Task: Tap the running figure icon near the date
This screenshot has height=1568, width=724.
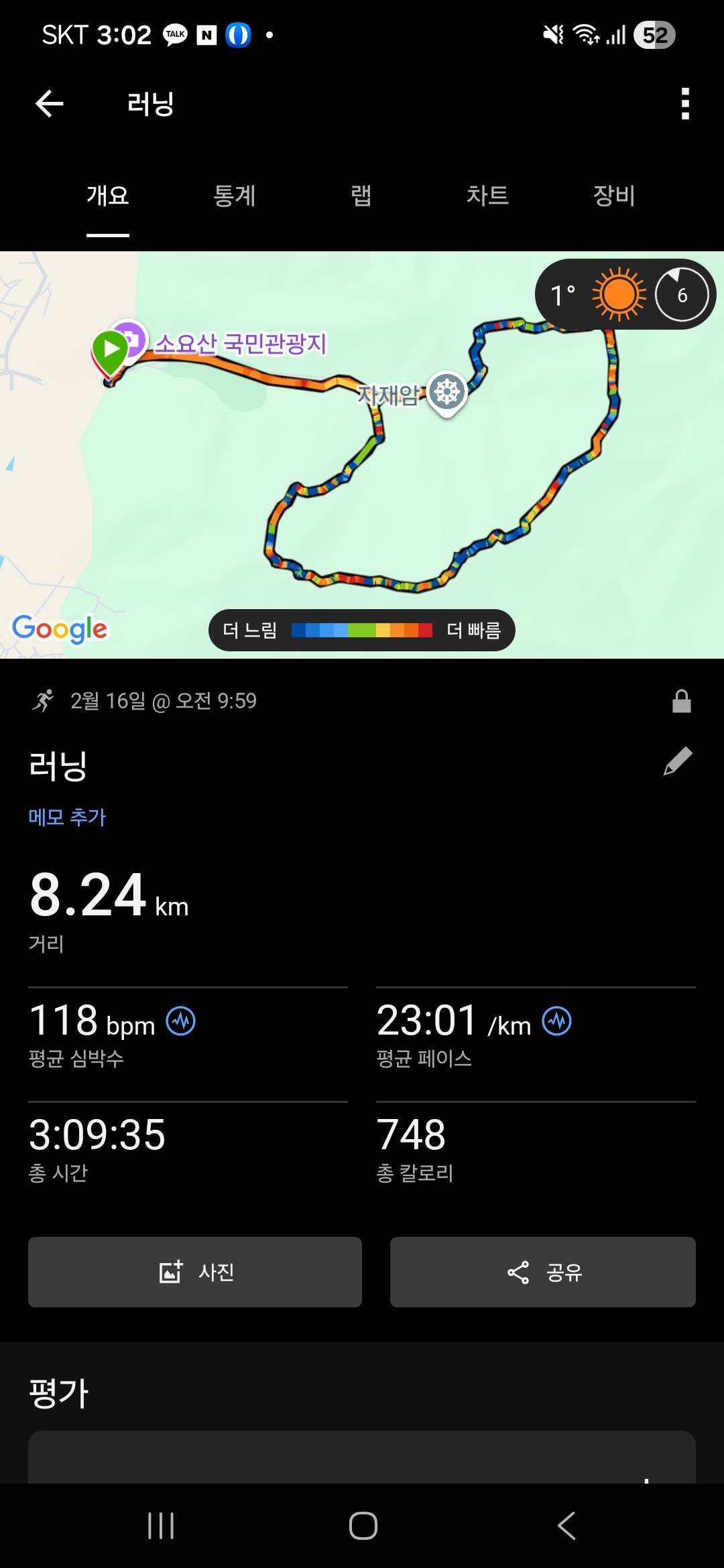Action: click(x=44, y=701)
